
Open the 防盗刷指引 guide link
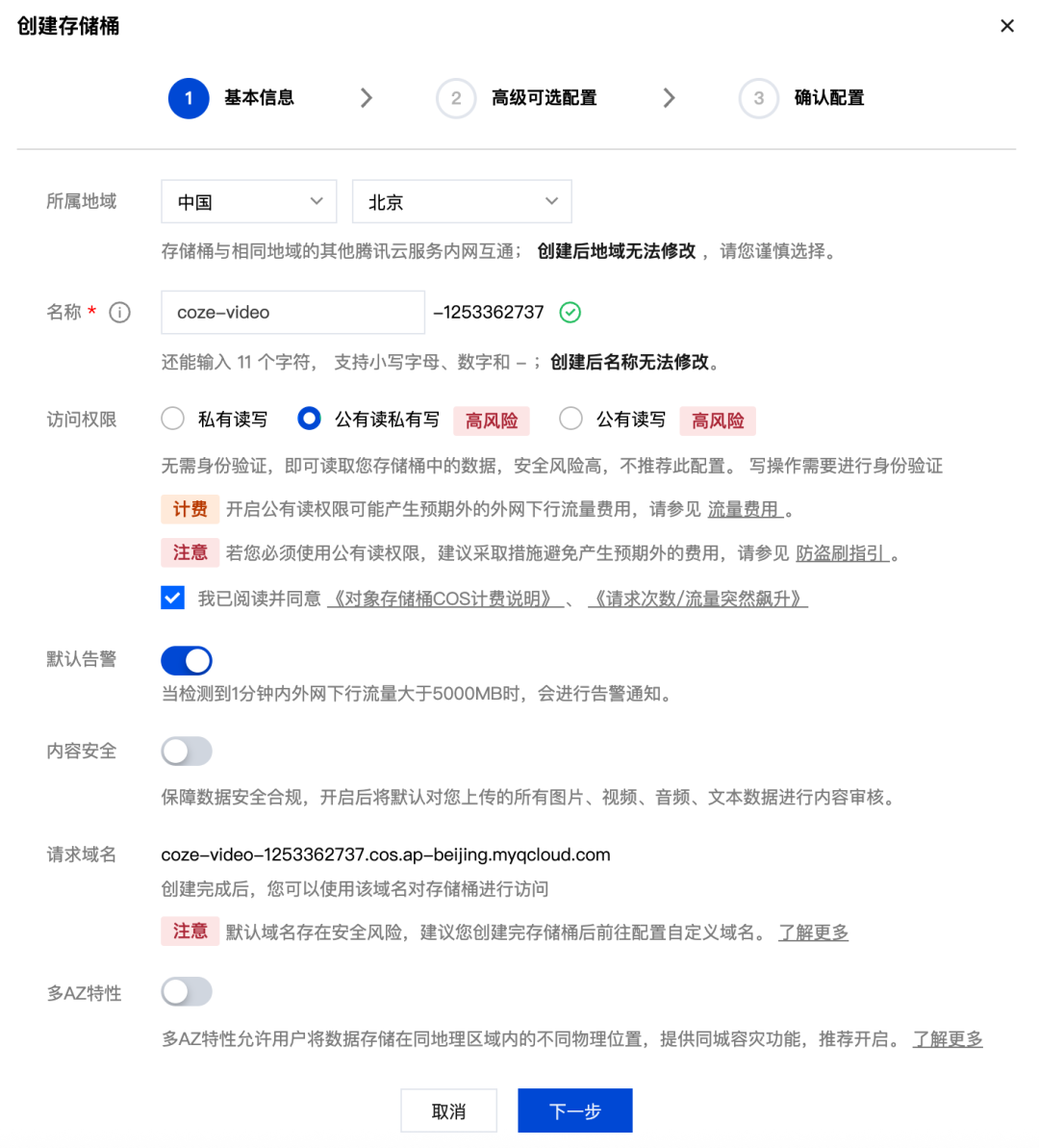(x=841, y=553)
